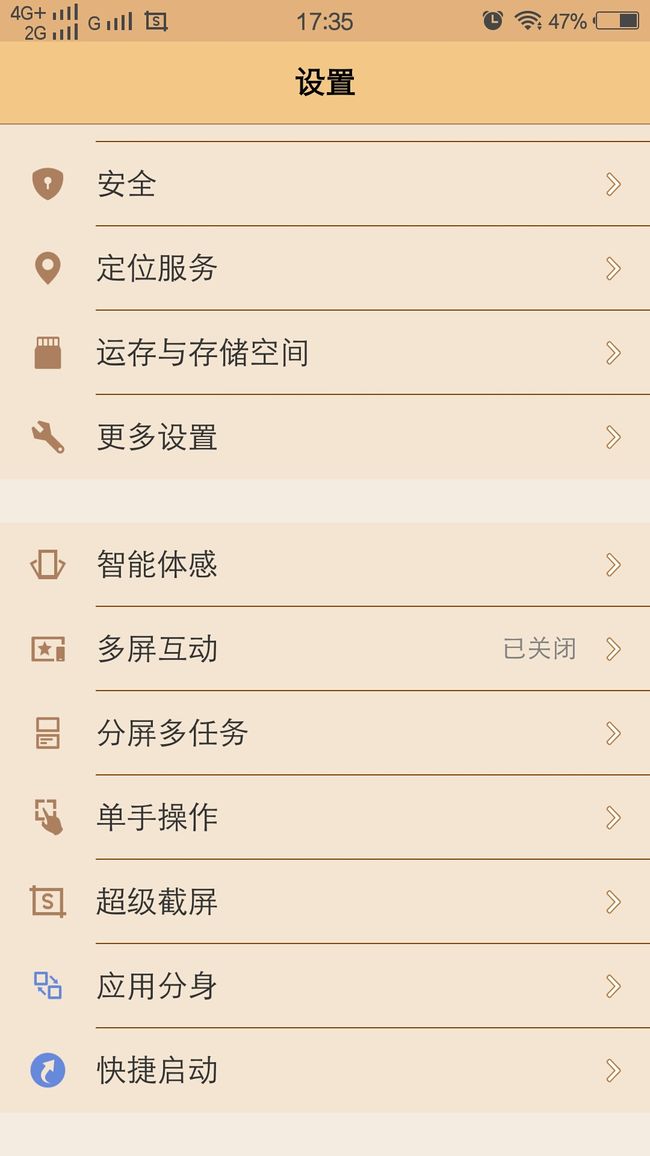
Task: Open 定位服务 settings
Action: [x=325, y=268]
